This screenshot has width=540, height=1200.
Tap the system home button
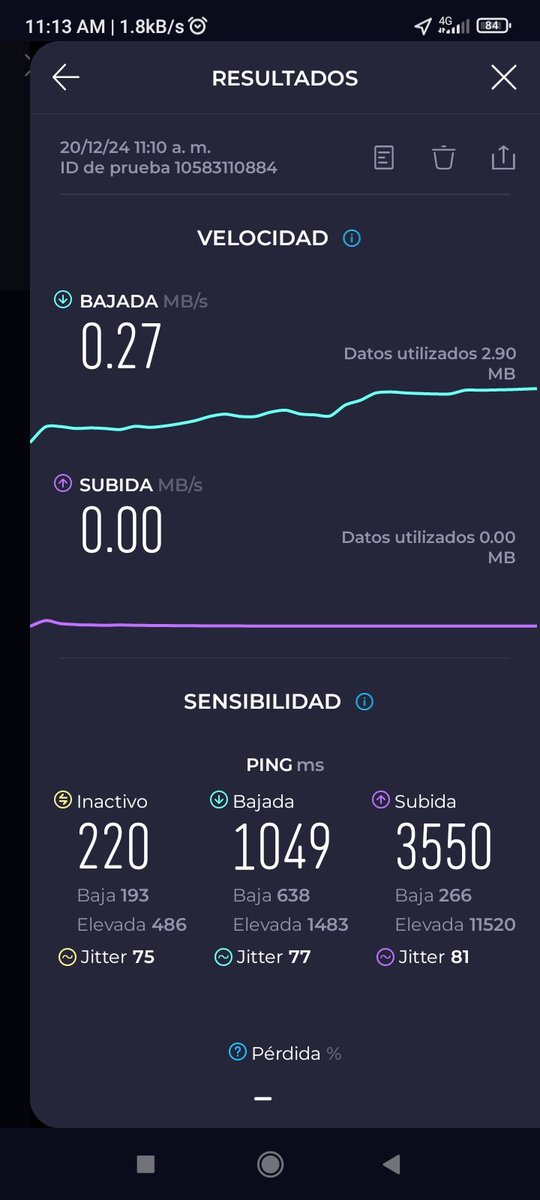pyautogui.click(x=270, y=1163)
